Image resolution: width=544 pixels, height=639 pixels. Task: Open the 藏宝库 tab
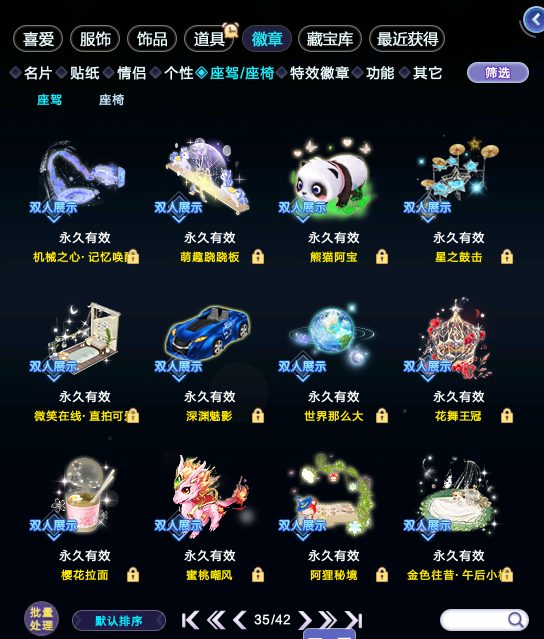tap(330, 39)
